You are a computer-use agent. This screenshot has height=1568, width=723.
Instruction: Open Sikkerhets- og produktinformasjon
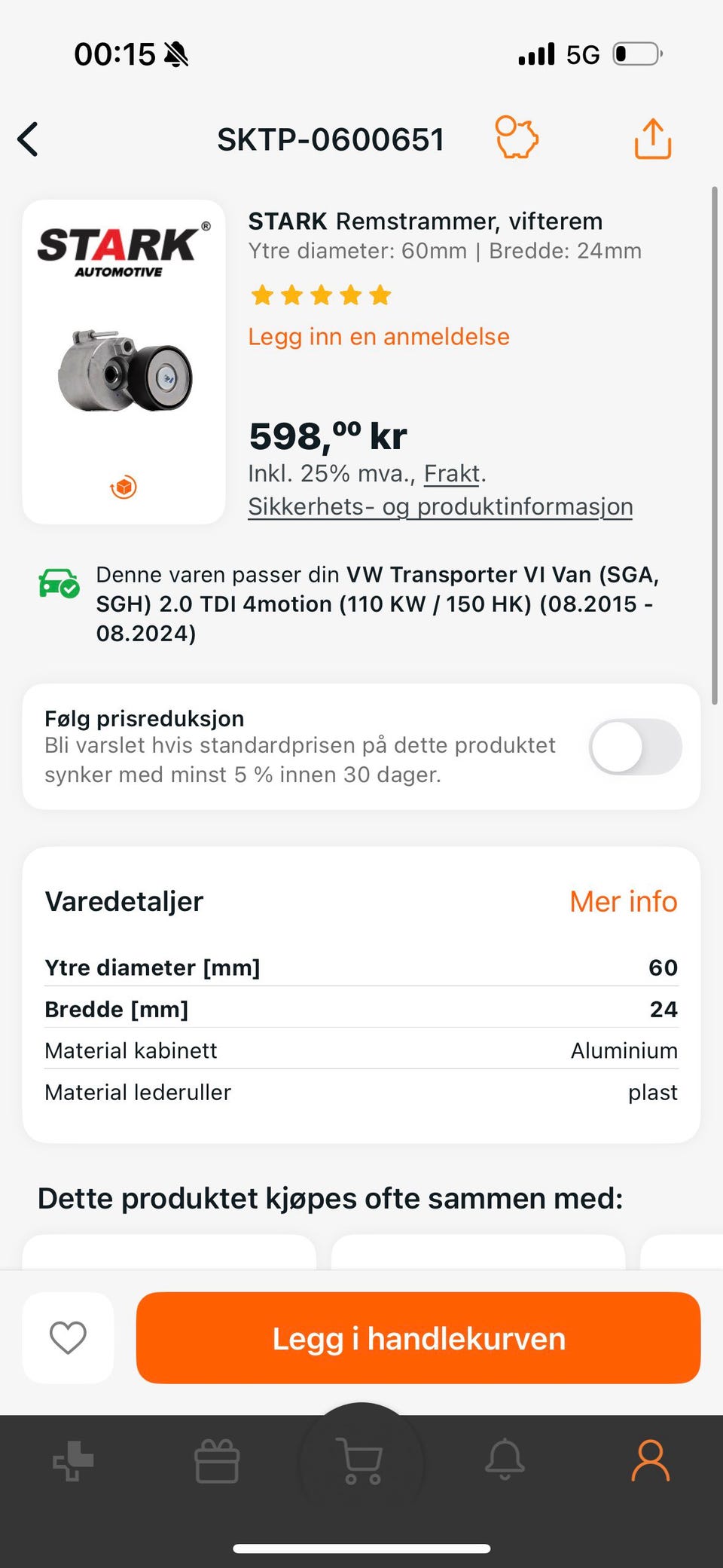[x=441, y=507]
